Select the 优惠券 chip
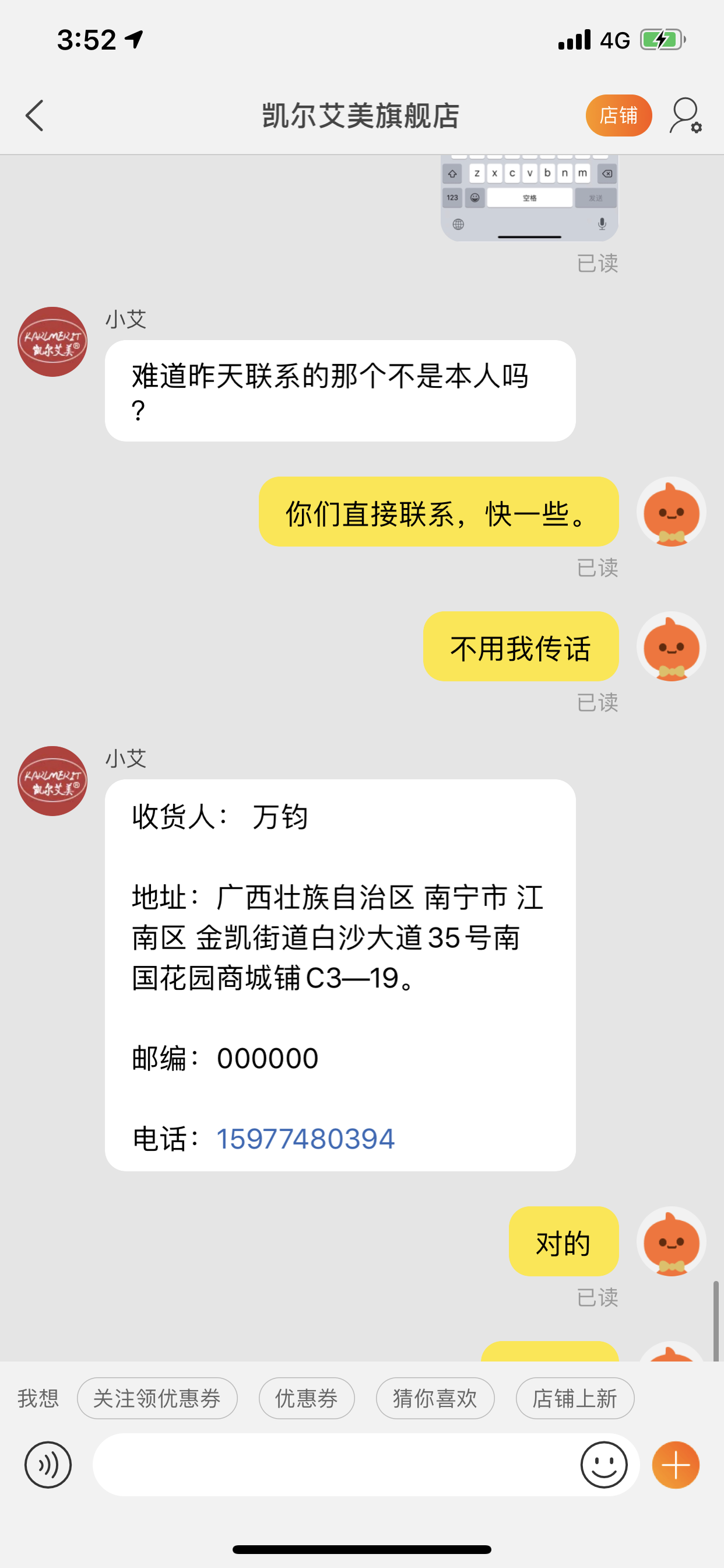The width and height of the screenshot is (724, 1568). click(306, 1398)
